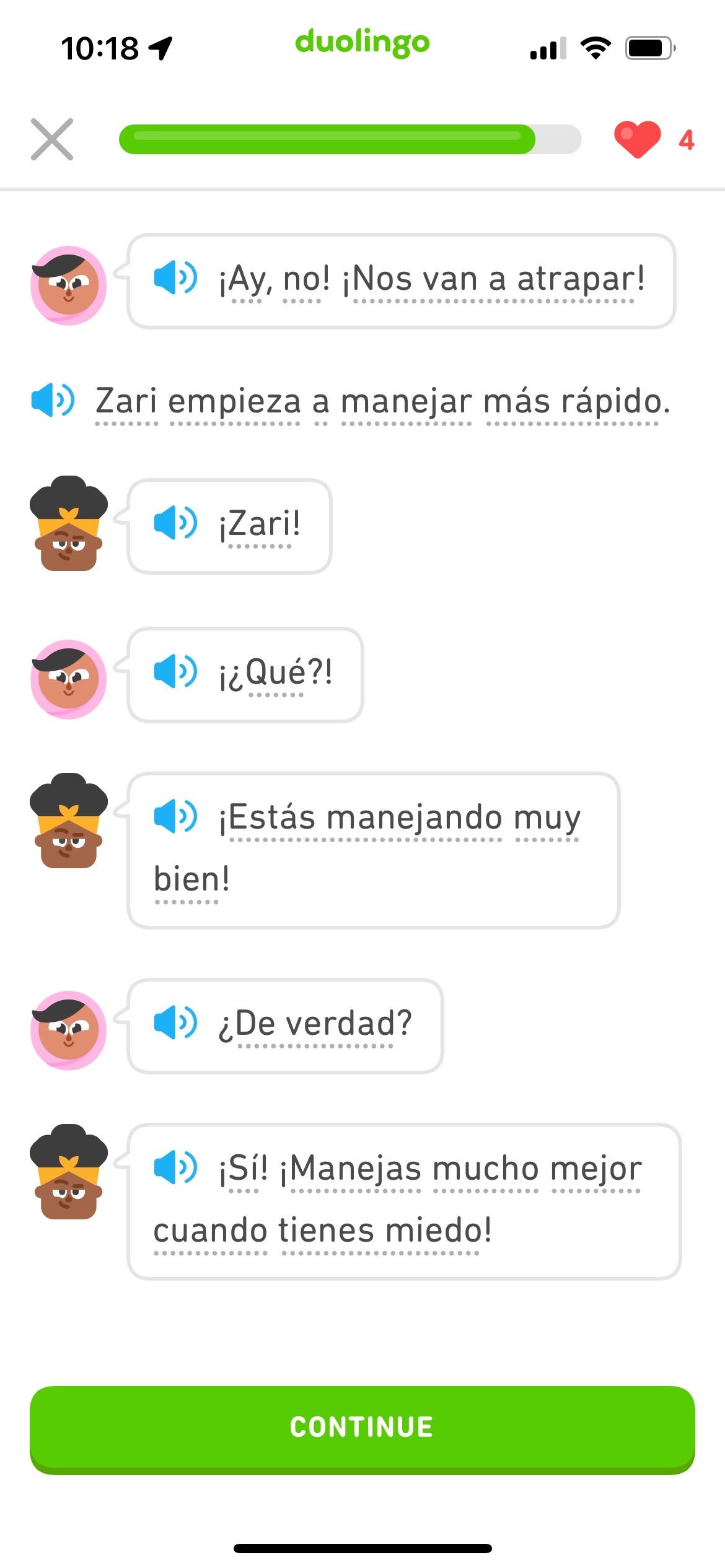Play audio for "¿De verdad?"
Screen dimensions: 725x1568
175,1022
